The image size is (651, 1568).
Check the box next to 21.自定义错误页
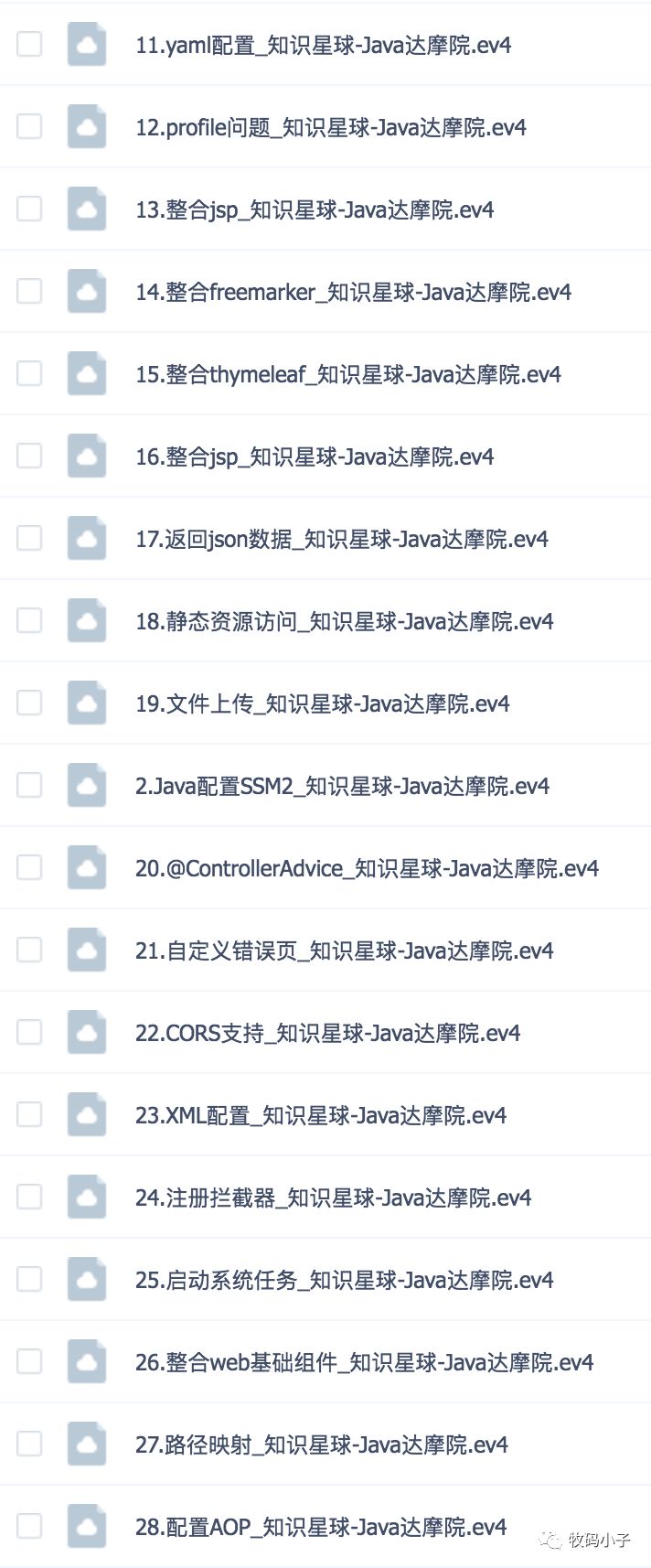tap(29, 950)
